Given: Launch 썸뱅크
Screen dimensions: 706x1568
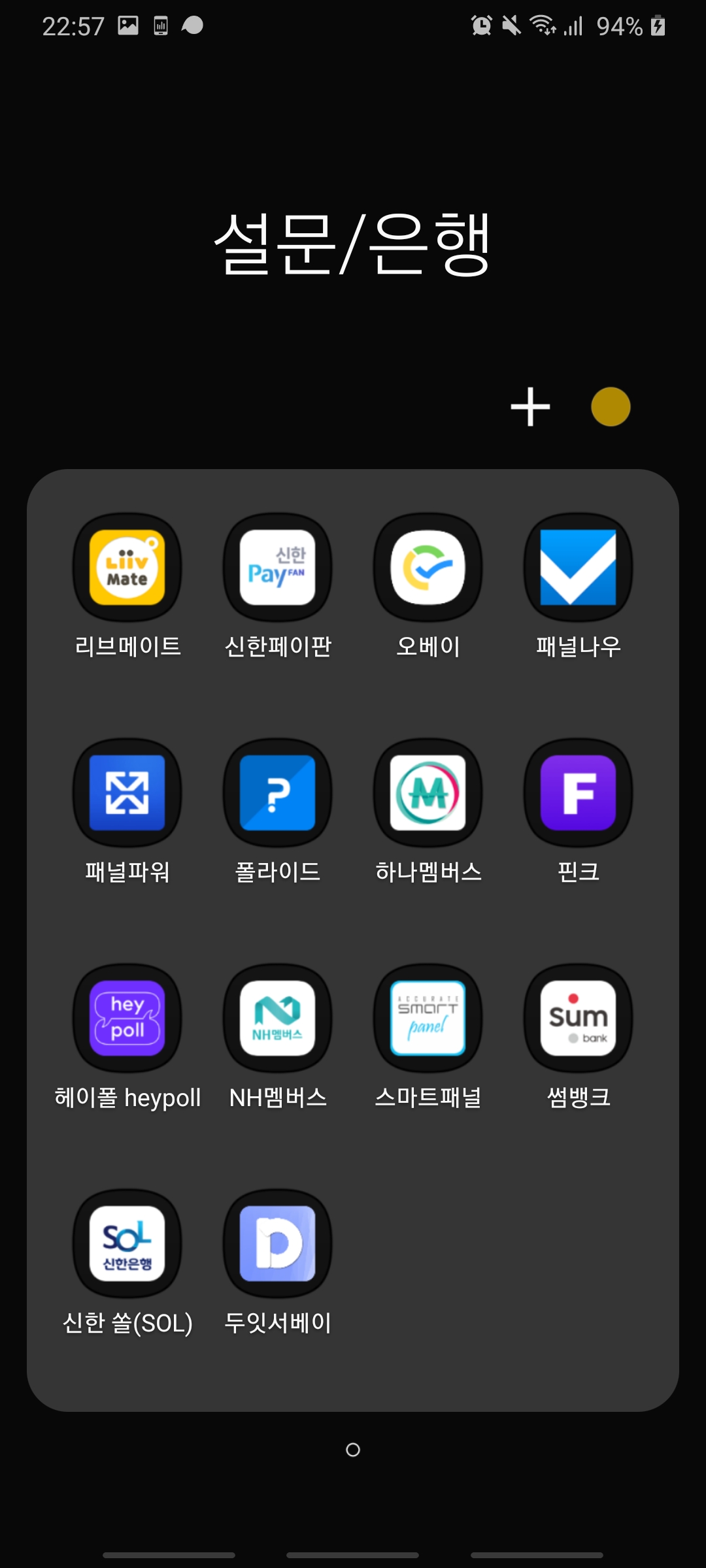Looking at the screenshot, I should (x=579, y=1018).
